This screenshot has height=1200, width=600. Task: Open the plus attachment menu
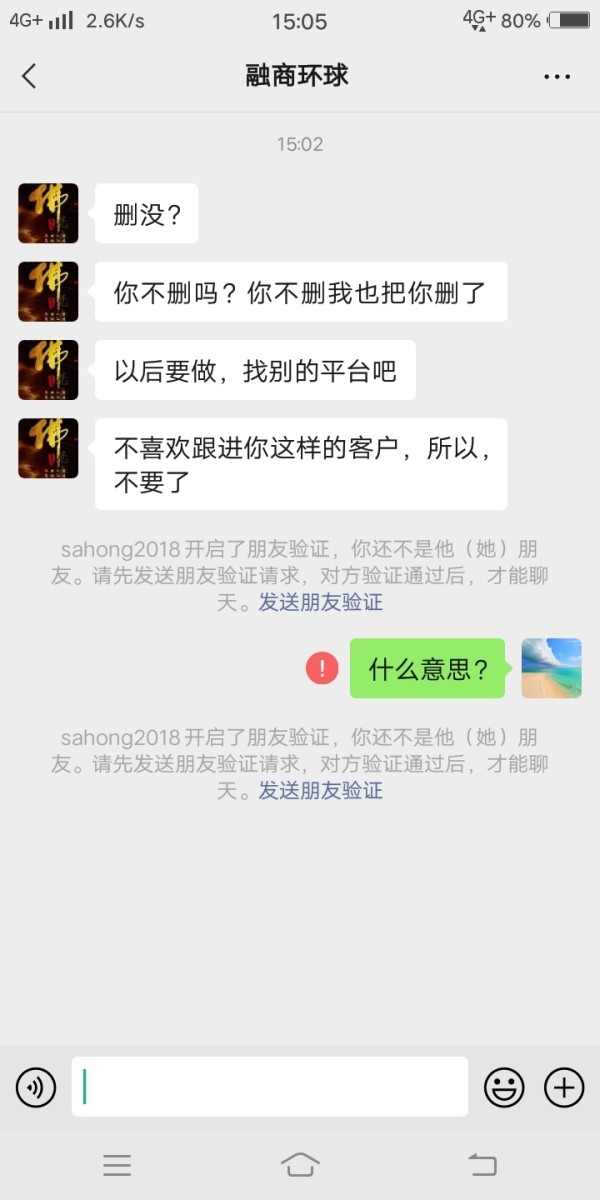[564, 1087]
